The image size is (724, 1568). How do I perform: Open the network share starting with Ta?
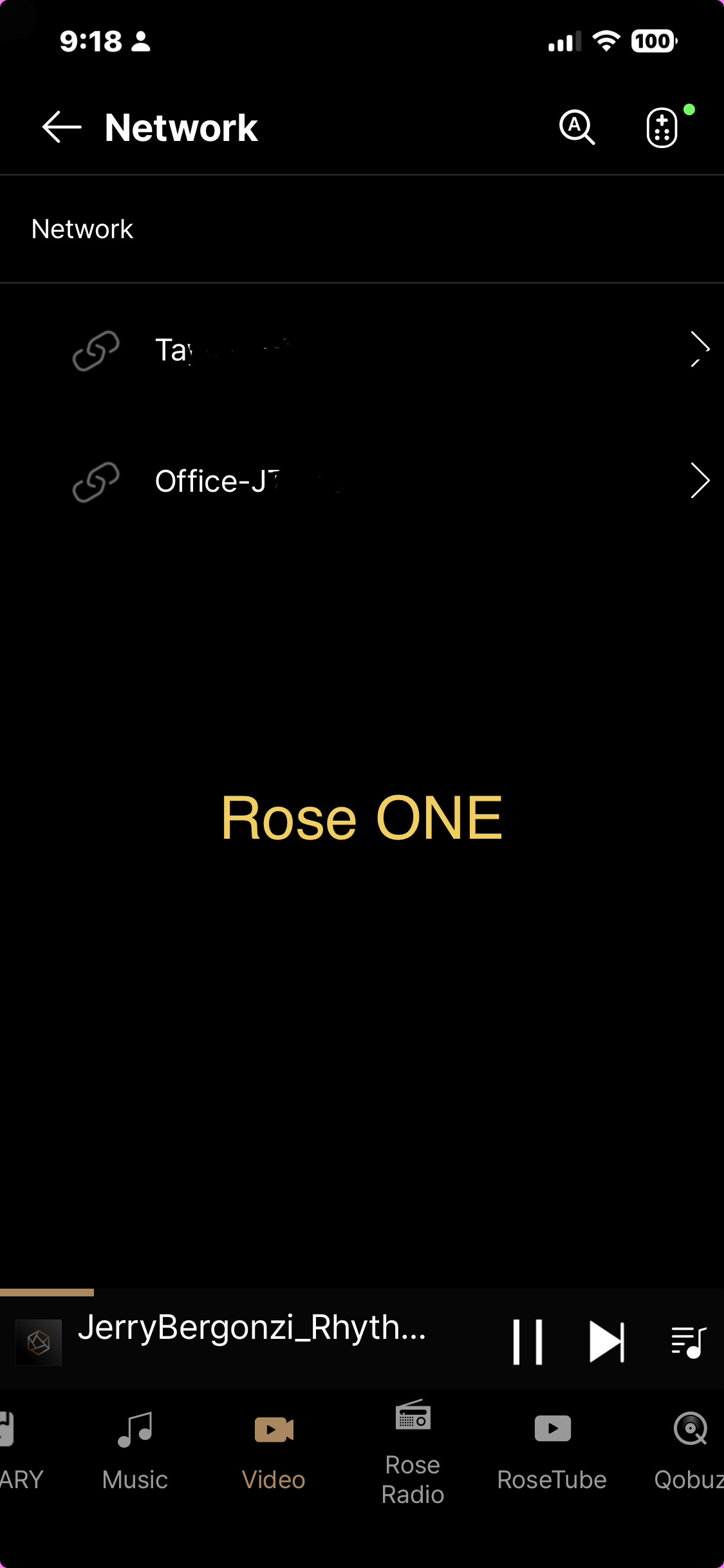[x=360, y=351]
